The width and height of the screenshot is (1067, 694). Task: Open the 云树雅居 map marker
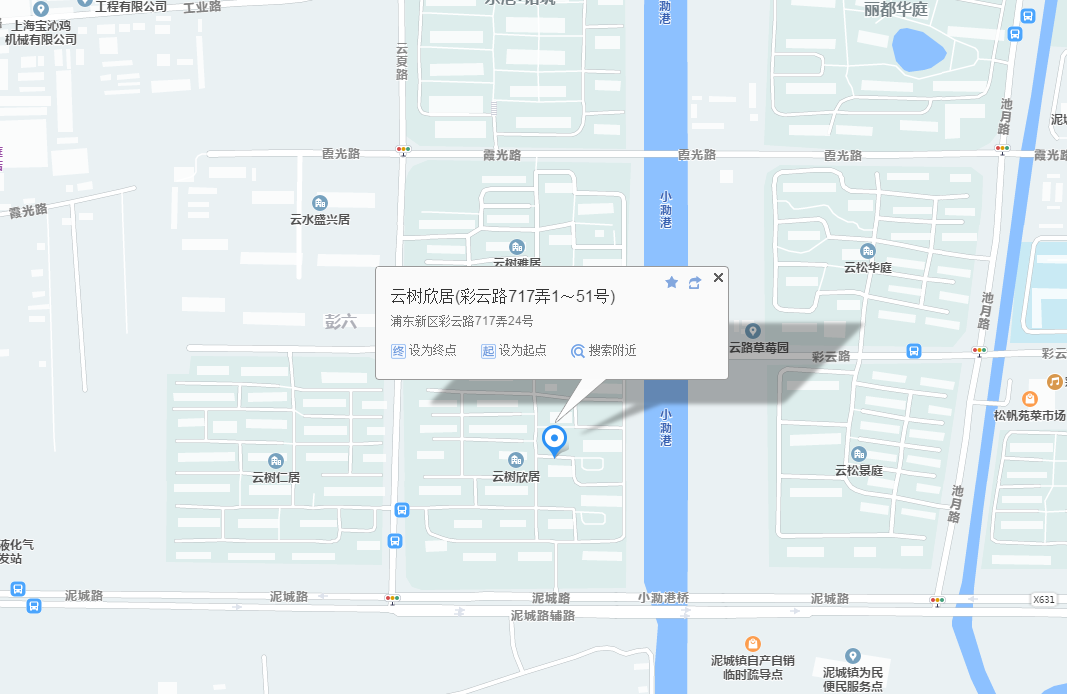(517, 247)
